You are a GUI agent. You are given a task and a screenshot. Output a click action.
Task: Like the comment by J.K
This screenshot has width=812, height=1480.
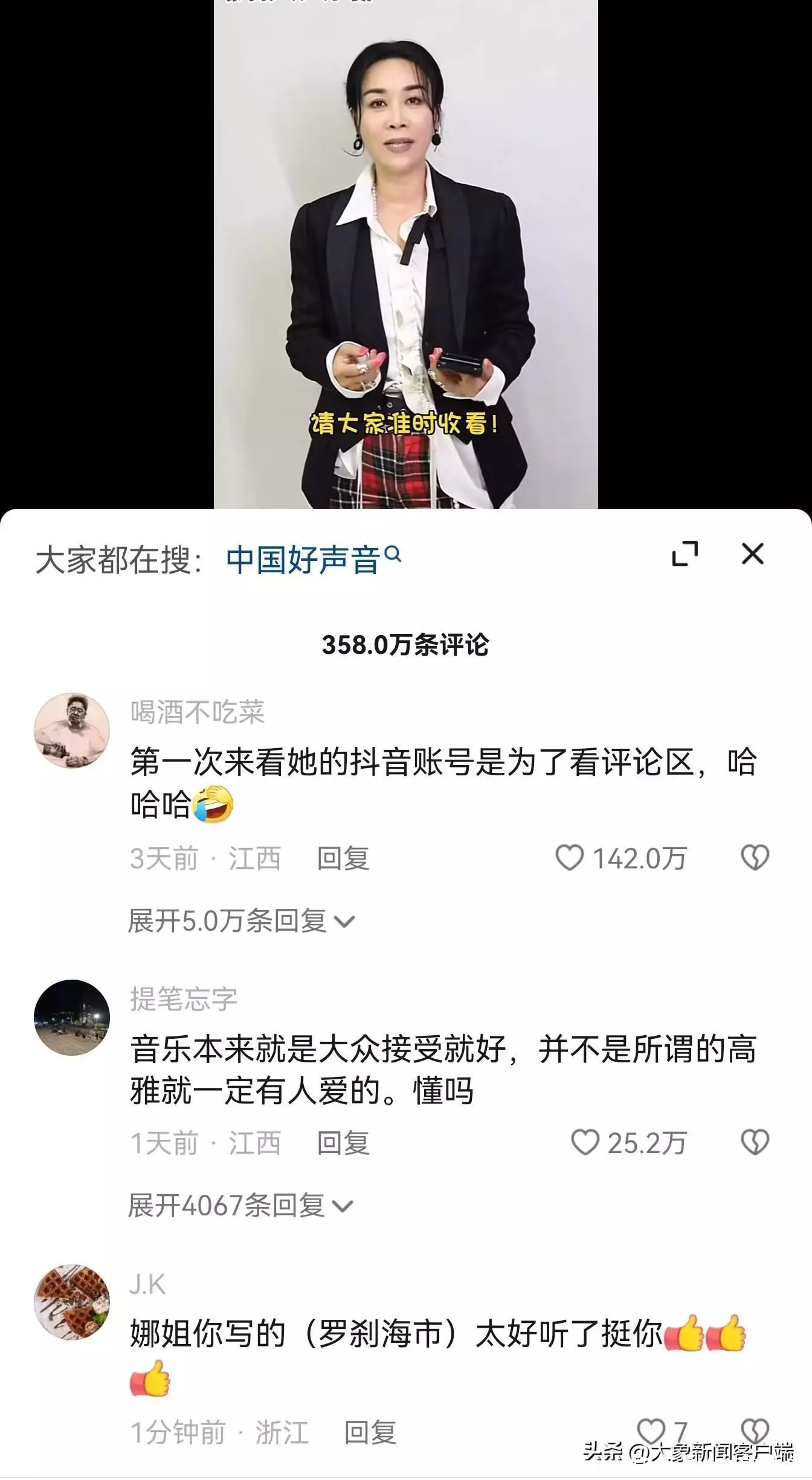pyautogui.click(x=651, y=1431)
